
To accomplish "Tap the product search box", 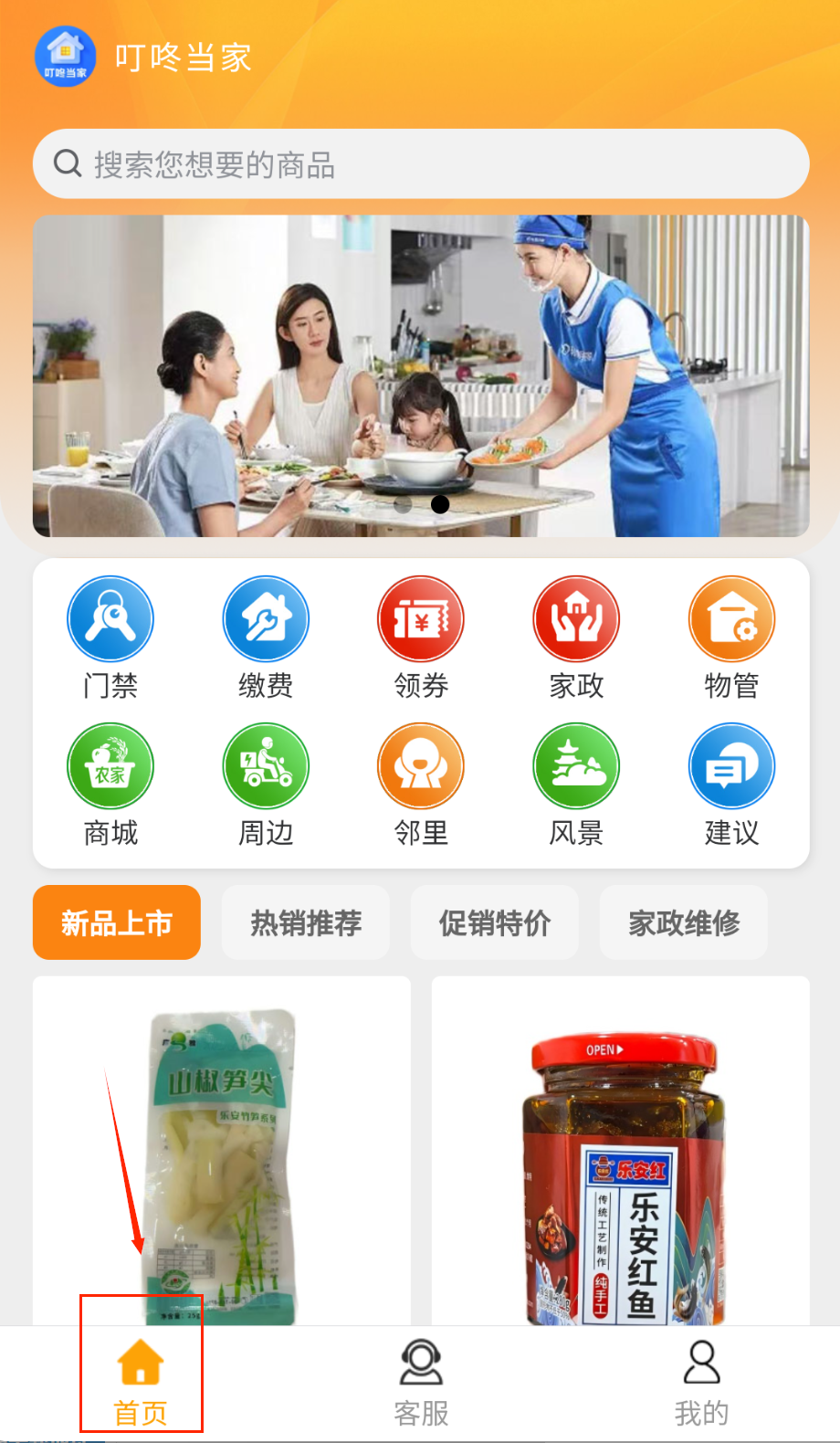I will click(x=420, y=164).
